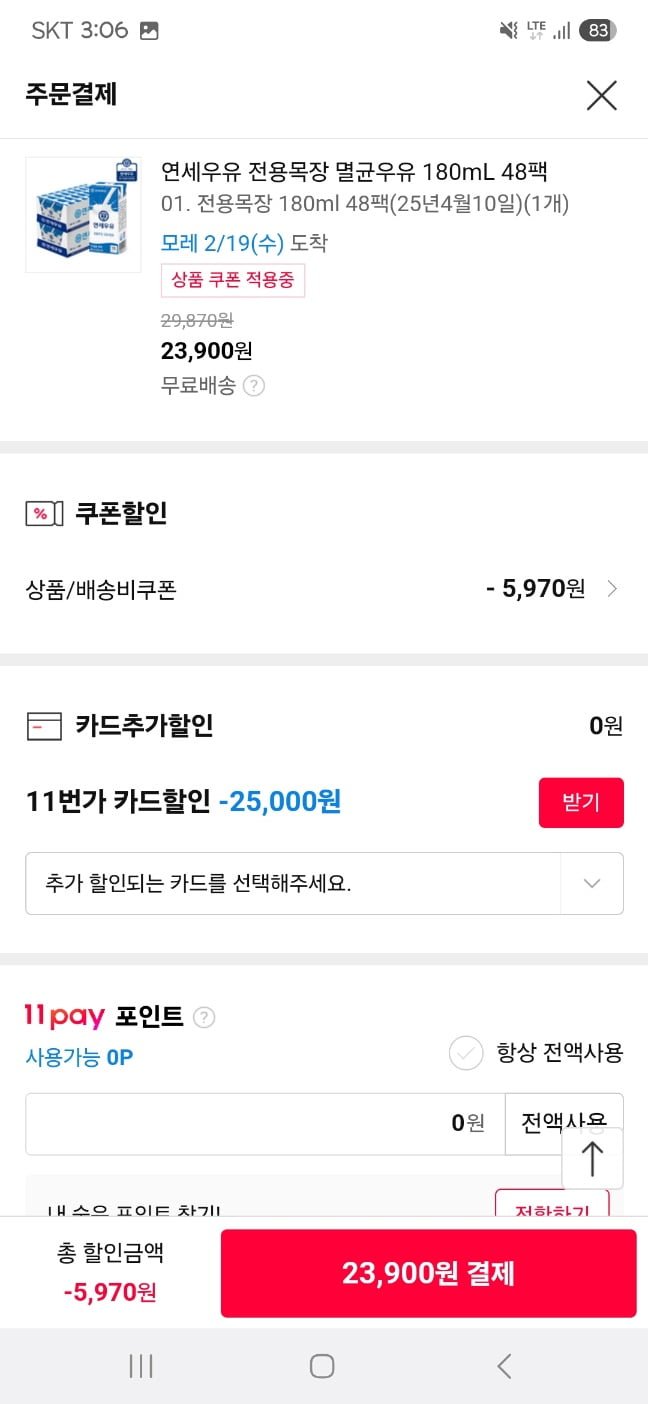Enter 11pay point amount field
648x1404 pixels.
pyautogui.click(x=265, y=1124)
